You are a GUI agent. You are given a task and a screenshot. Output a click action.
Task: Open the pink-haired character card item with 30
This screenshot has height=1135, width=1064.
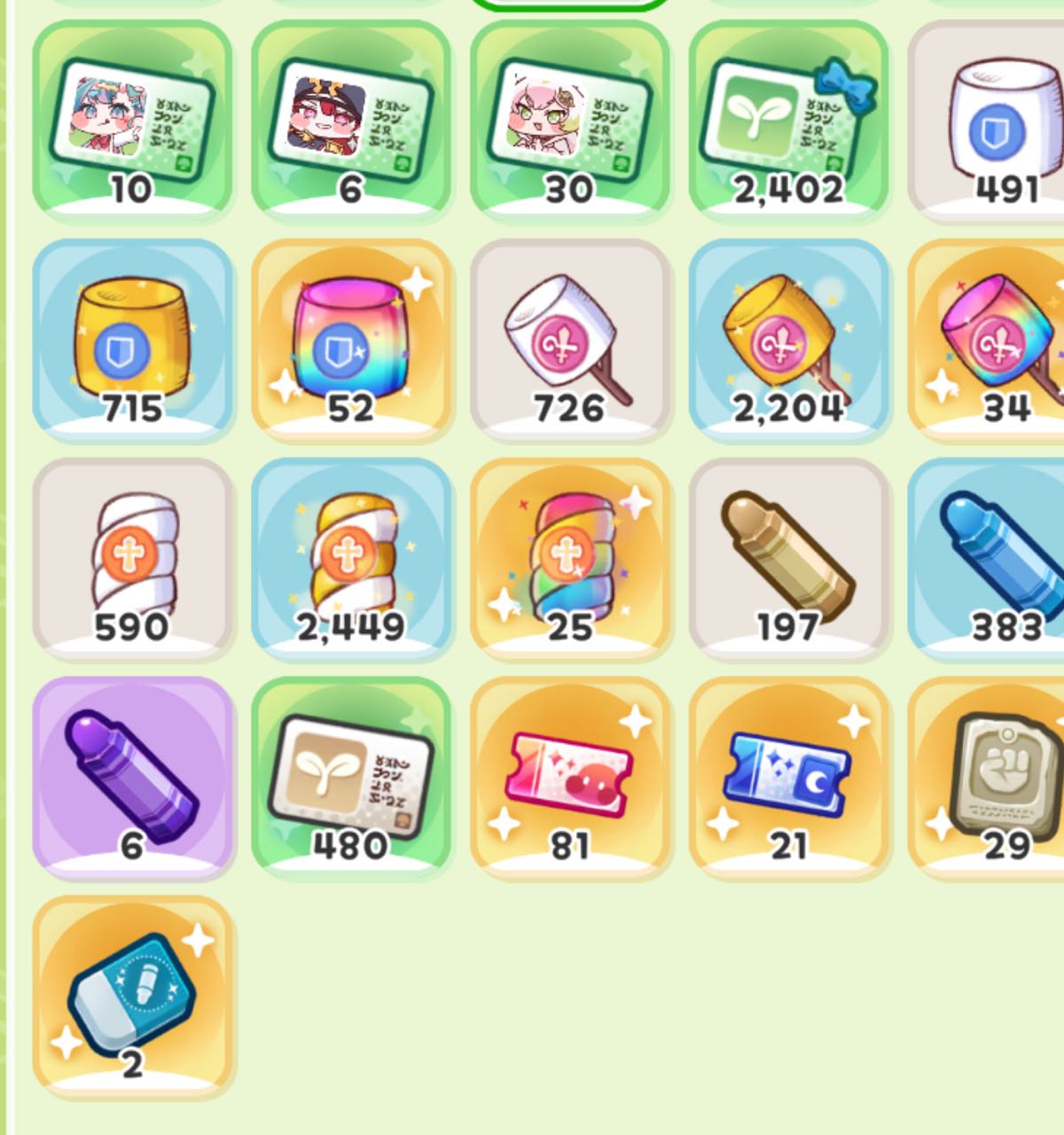(x=570, y=121)
